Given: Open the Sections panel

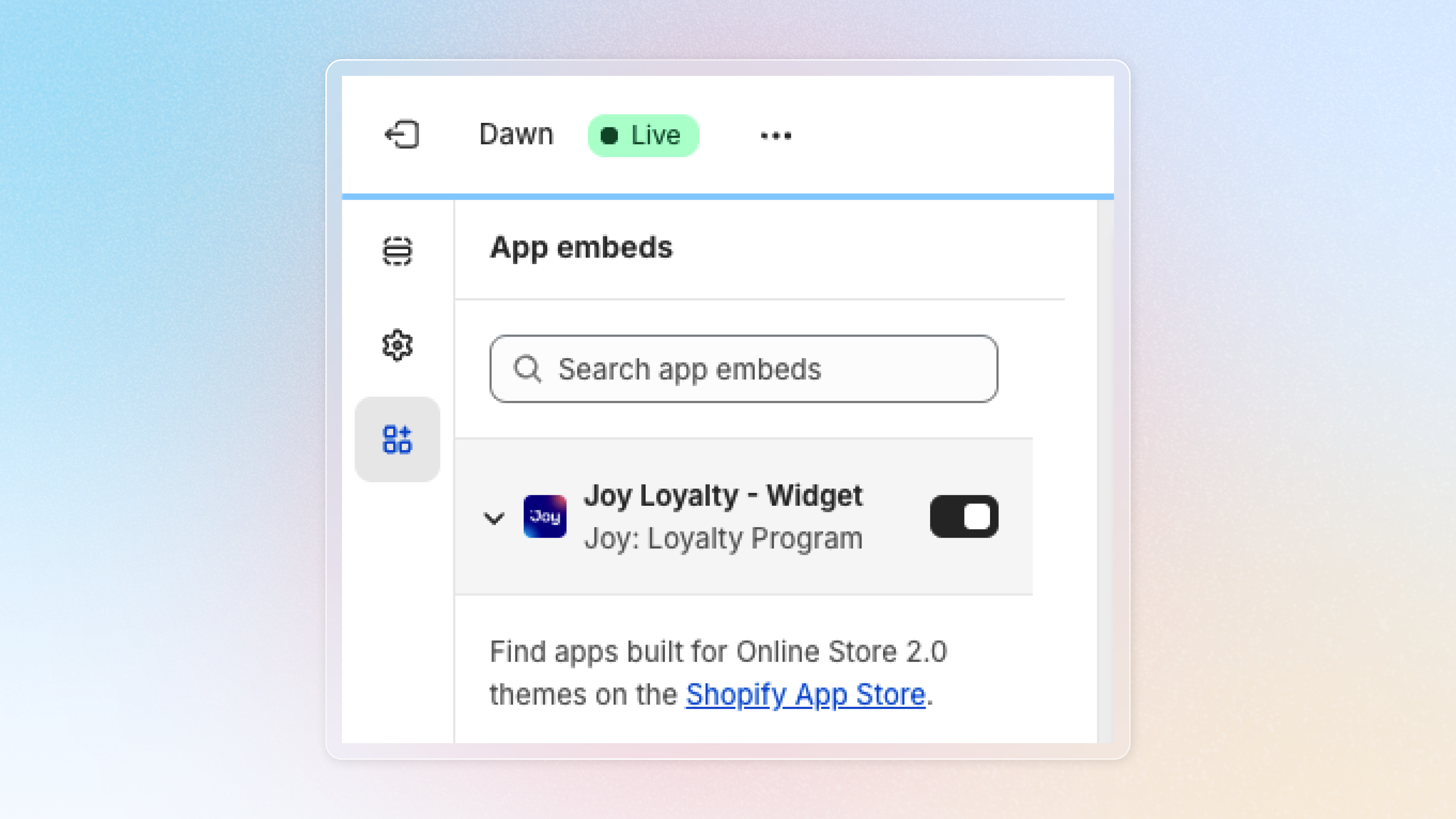Looking at the screenshot, I should tap(397, 251).
